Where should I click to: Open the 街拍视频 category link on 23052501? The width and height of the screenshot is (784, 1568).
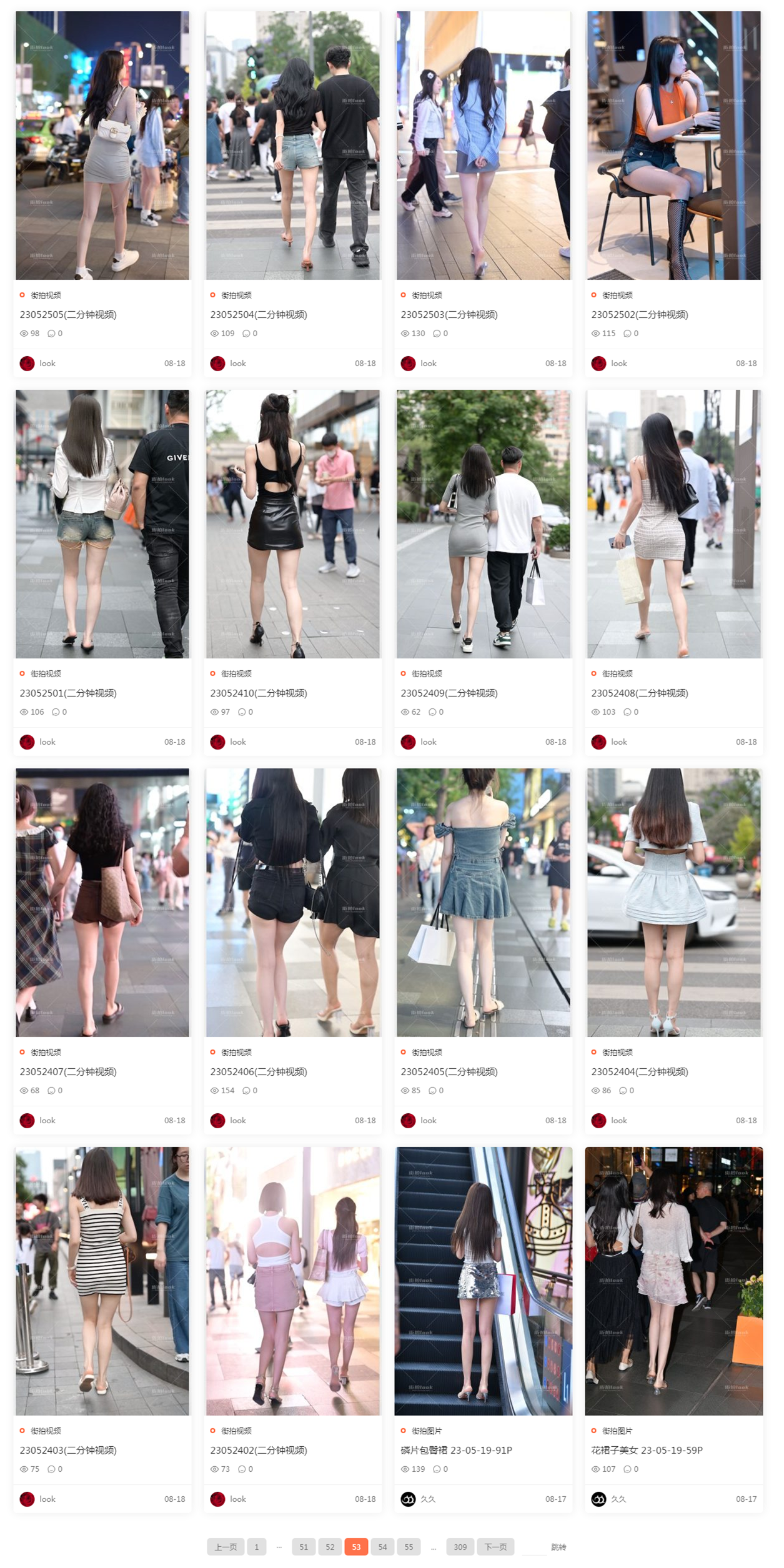(x=46, y=673)
